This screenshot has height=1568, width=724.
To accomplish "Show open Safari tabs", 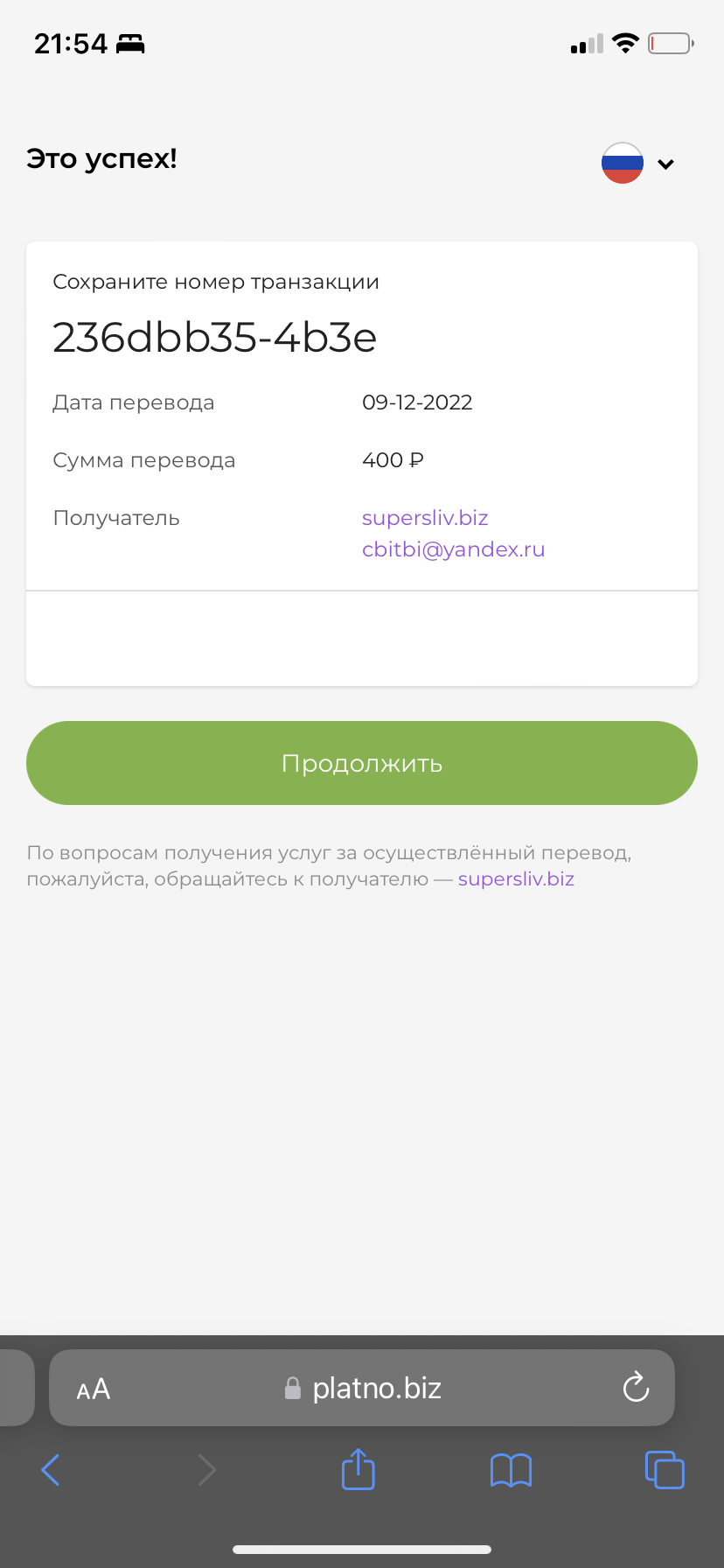I will [665, 1470].
